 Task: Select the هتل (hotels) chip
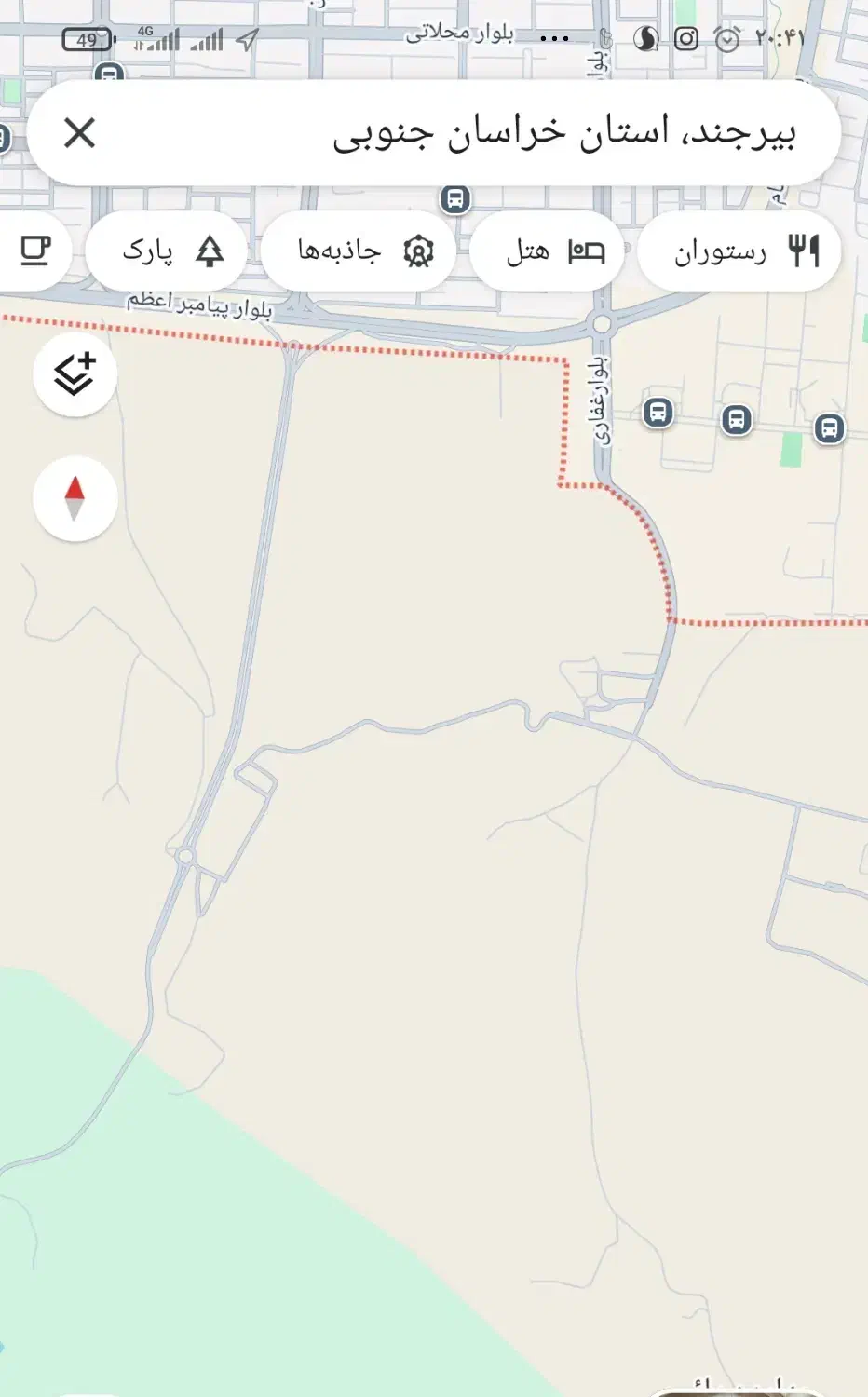pyautogui.click(x=549, y=251)
